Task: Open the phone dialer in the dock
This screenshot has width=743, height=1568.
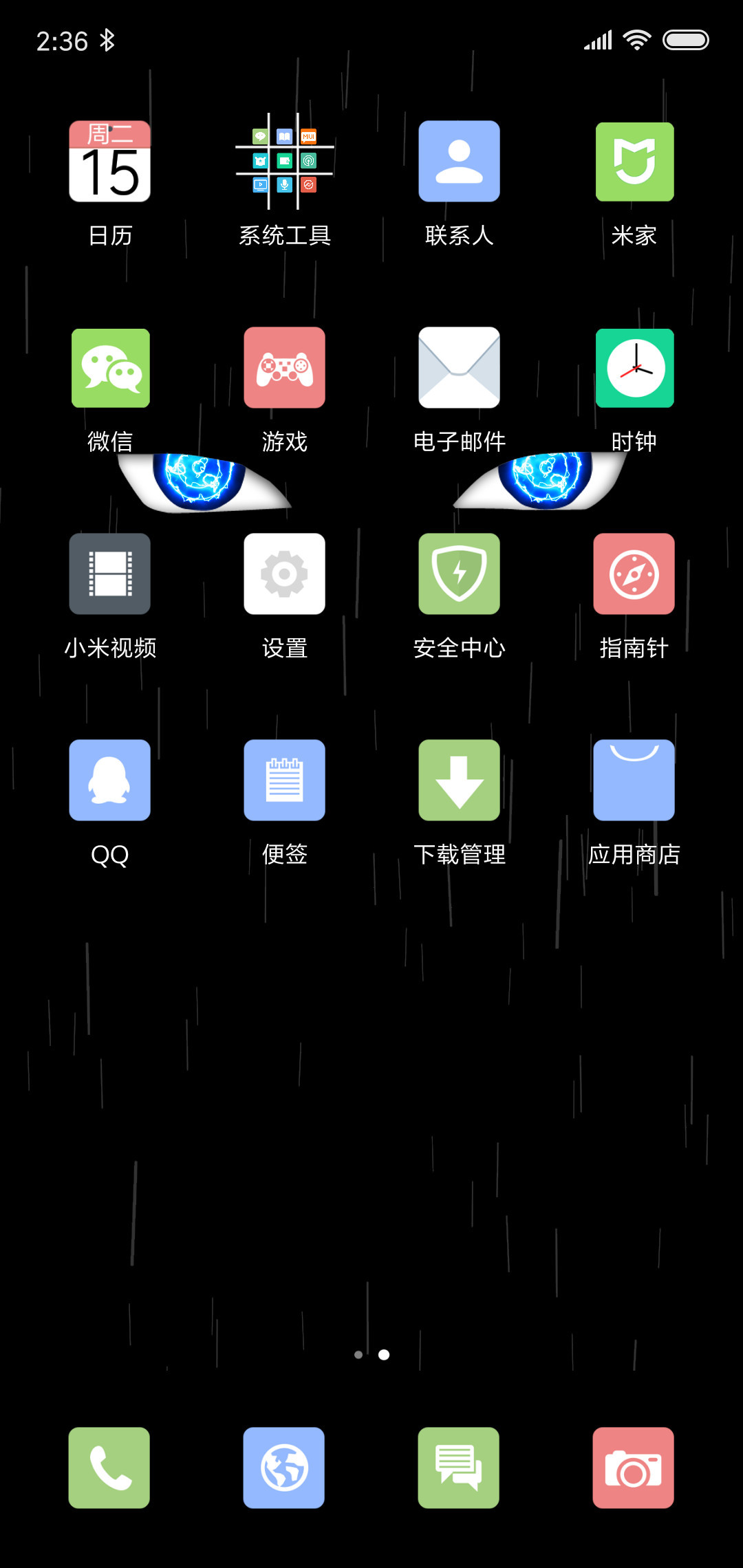Action: click(x=109, y=1468)
